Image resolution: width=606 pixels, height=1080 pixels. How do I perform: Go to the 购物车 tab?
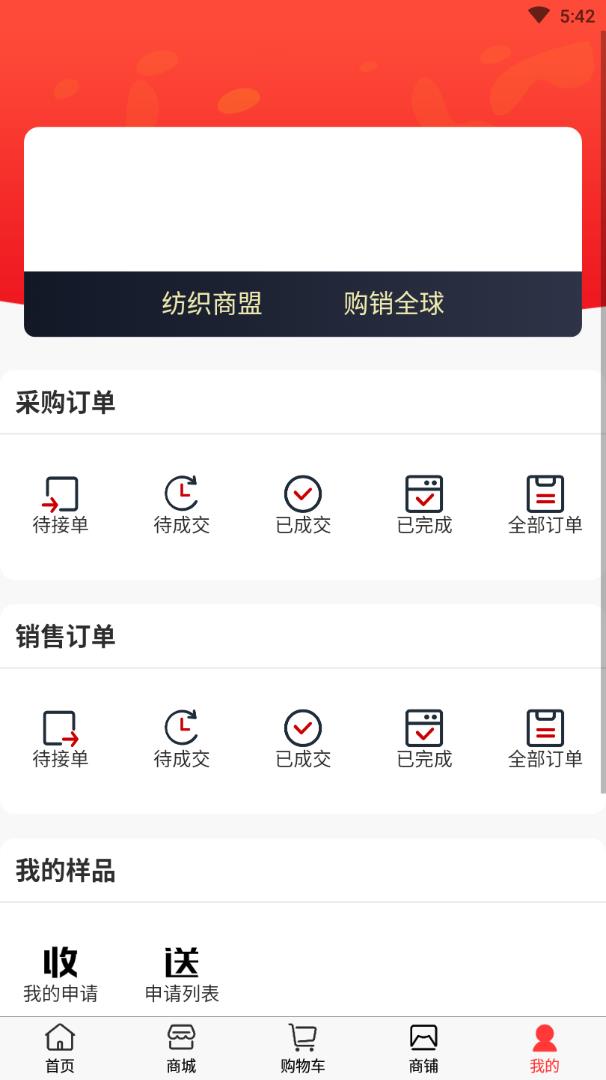[x=303, y=1048]
